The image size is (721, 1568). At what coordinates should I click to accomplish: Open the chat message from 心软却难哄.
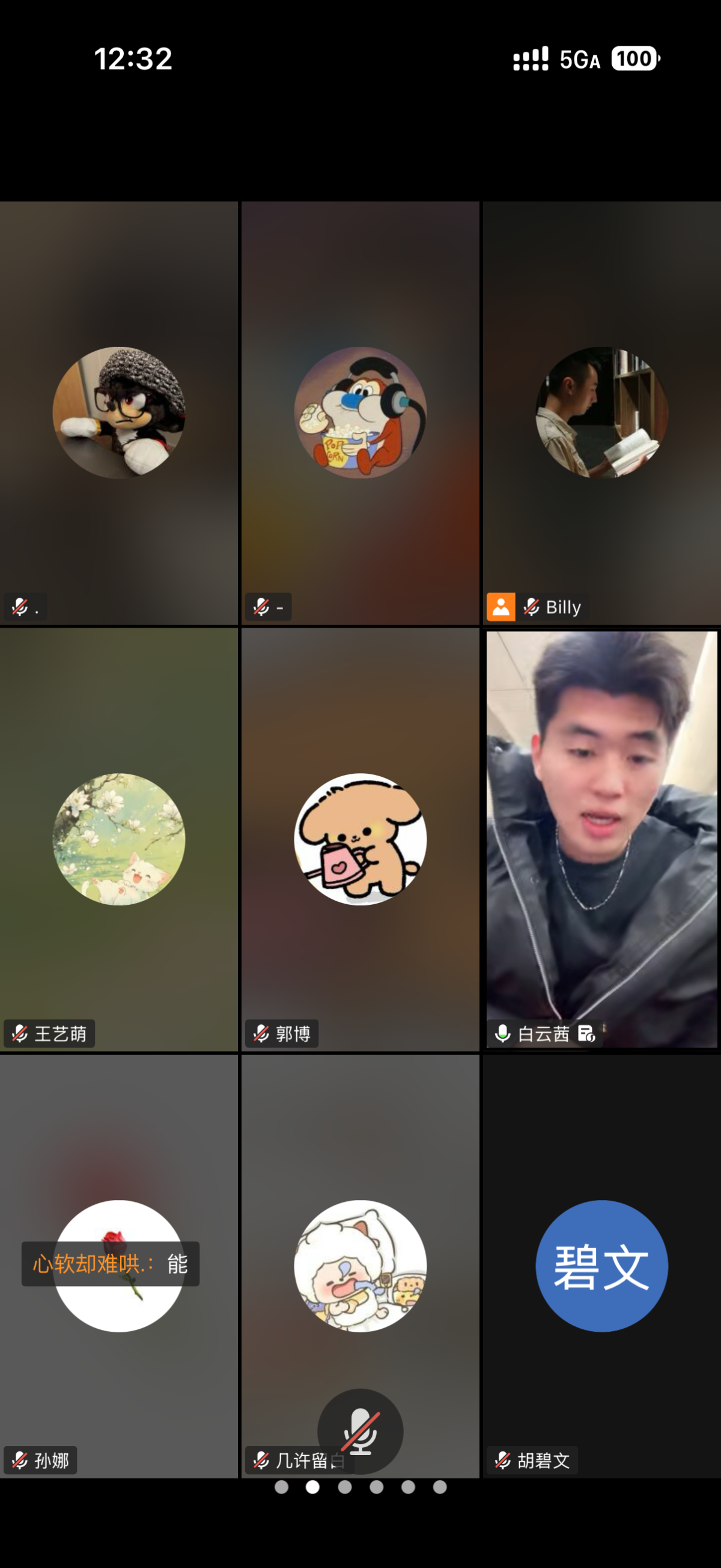110,1264
